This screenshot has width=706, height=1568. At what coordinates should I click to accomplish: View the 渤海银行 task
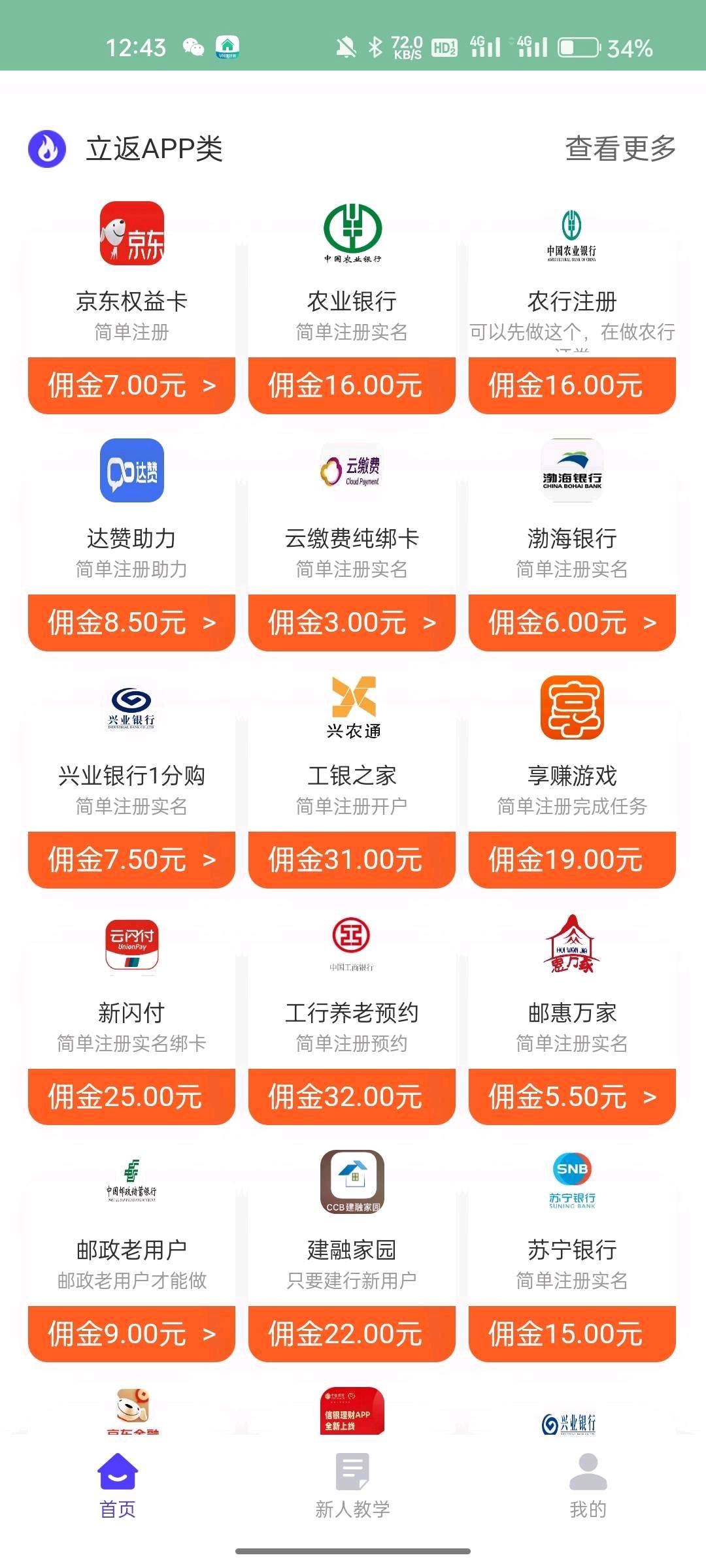572,544
